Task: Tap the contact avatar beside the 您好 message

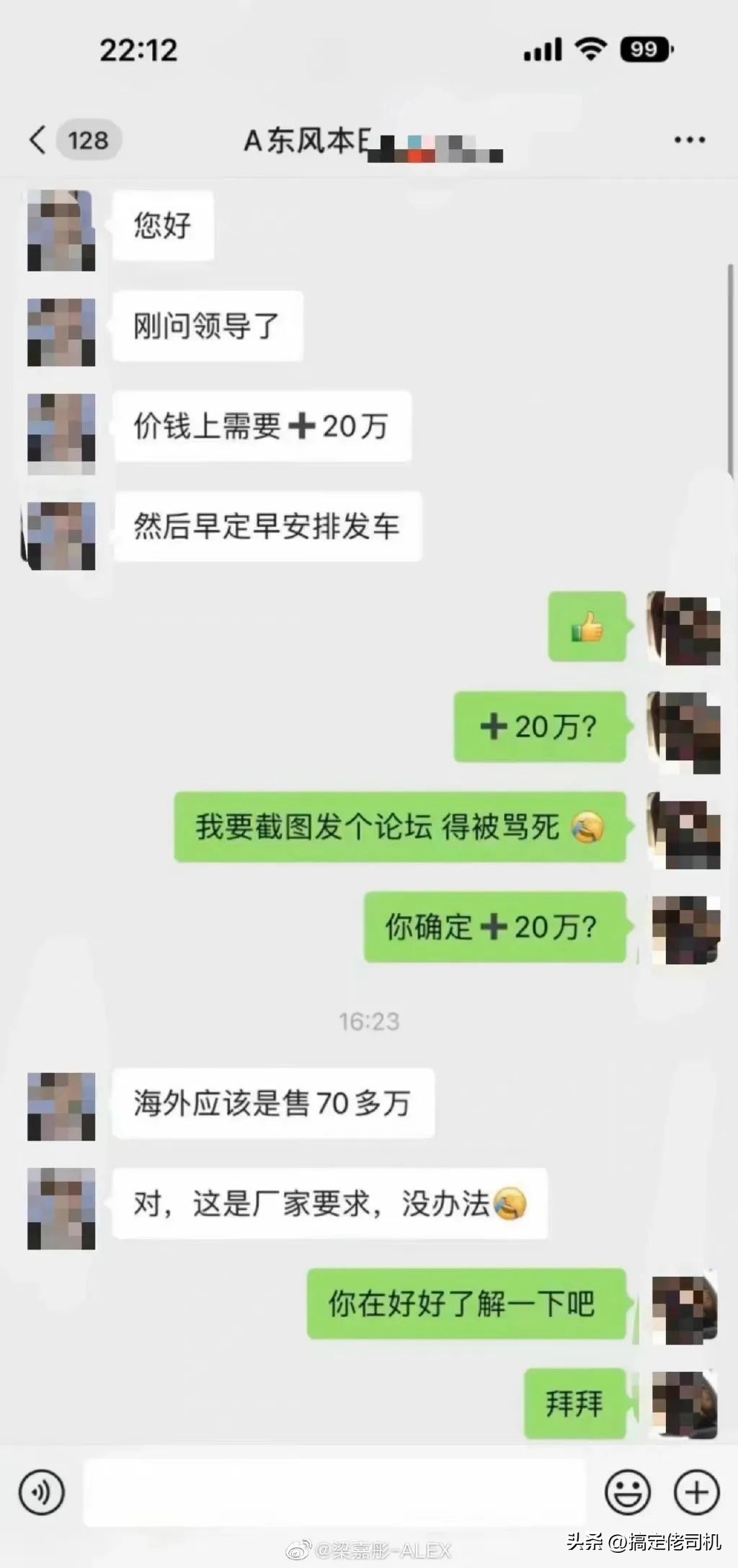Action: (61, 226)
